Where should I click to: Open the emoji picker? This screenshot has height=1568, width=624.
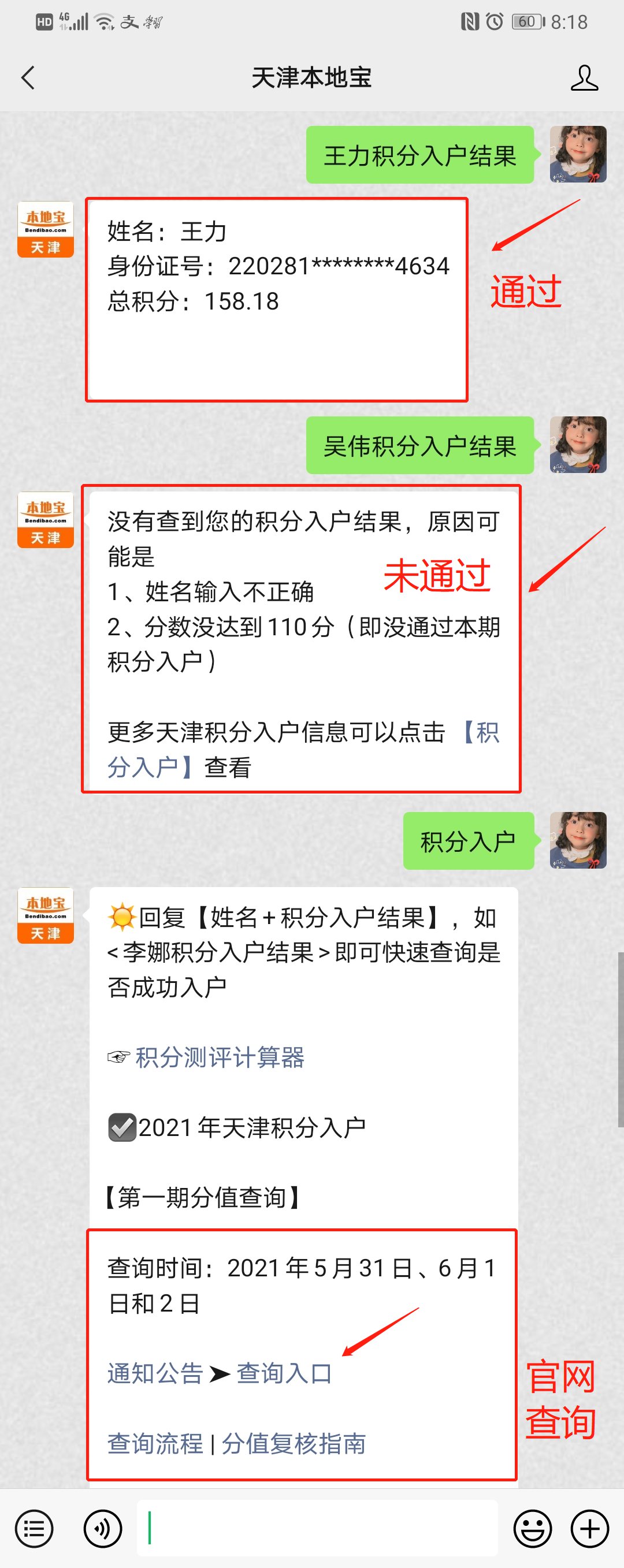pyautogui.click(x=533, y=1528)
